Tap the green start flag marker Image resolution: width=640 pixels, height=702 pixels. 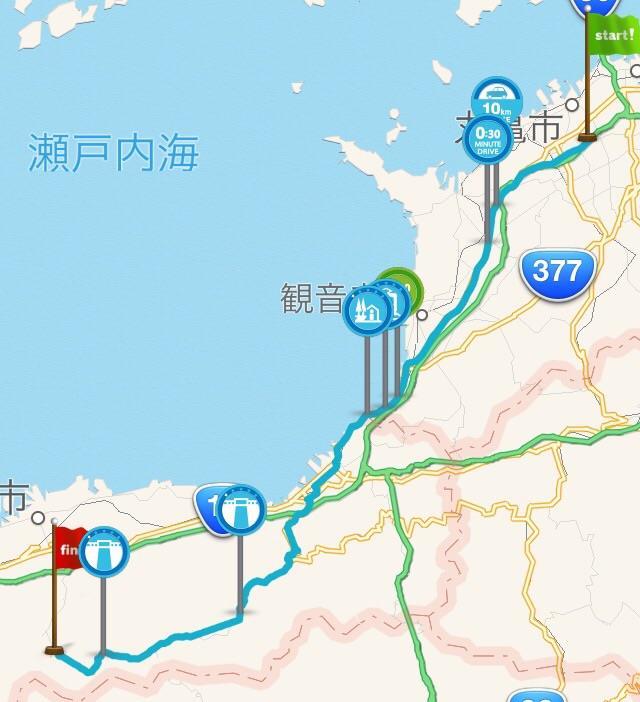pyautogui.click(x=614, y=38)
